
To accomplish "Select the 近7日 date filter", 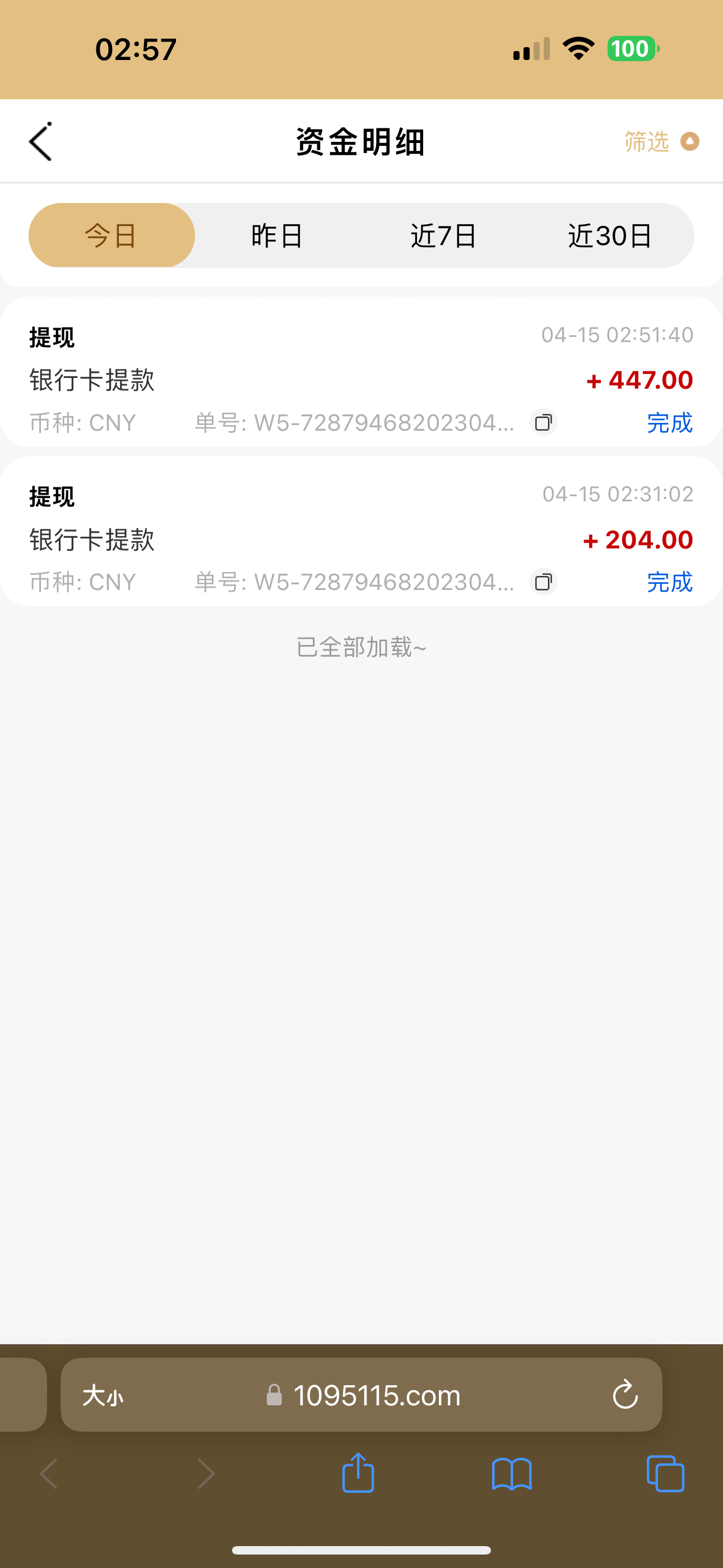I will tap(443, 235).
